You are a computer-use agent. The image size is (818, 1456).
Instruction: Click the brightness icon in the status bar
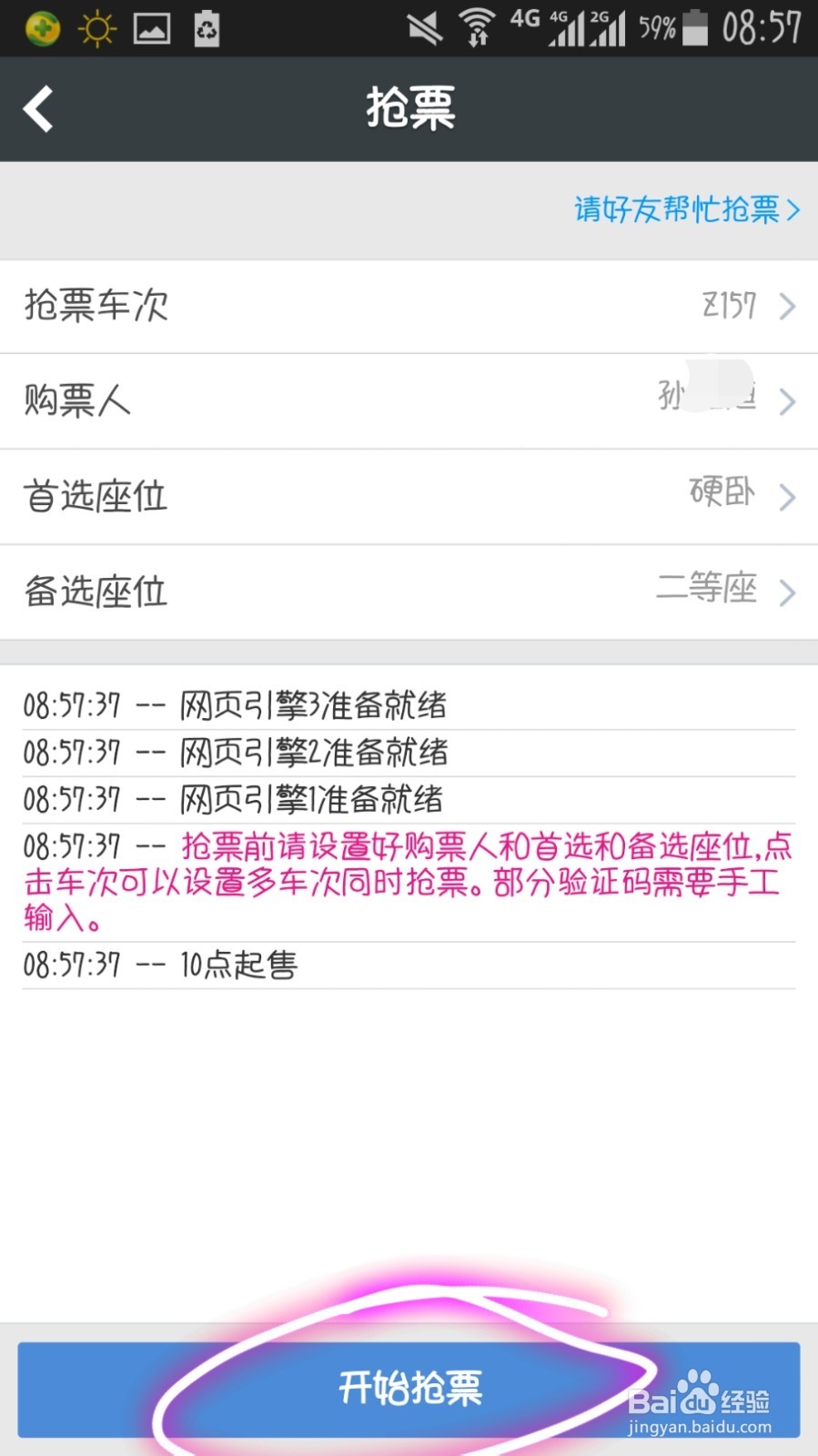(95, 27)
